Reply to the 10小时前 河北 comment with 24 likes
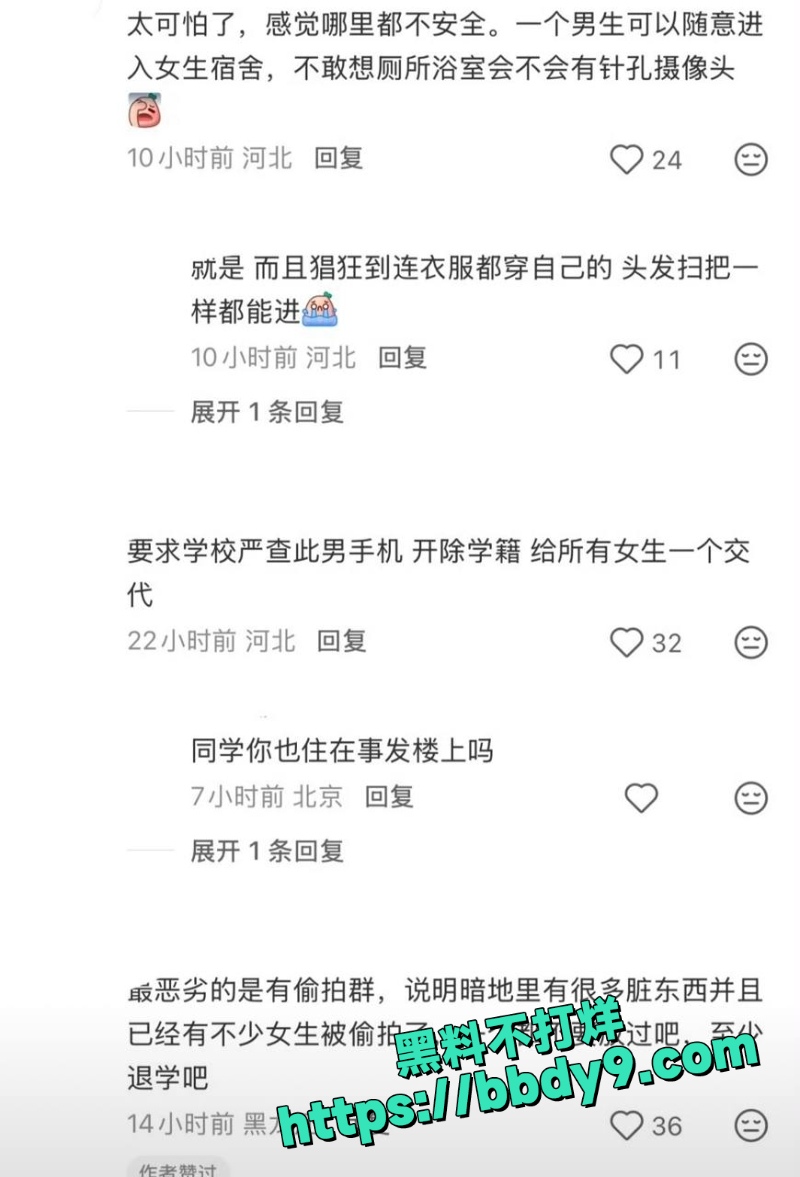This screenshot has width=800, height=1177. [x=338, y=158]
